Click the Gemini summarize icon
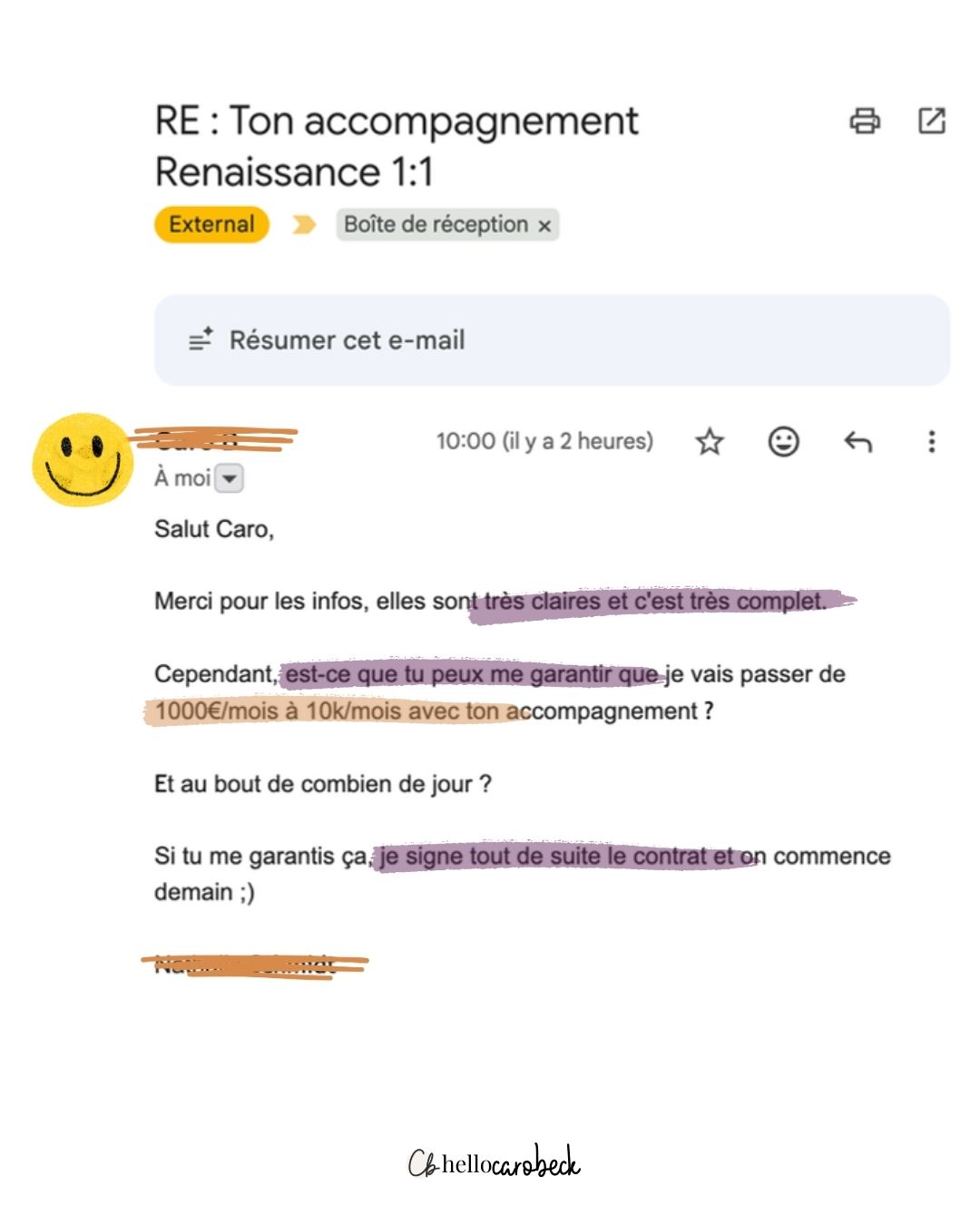This screenshot has height=1225, width=980. pos(201,340)
